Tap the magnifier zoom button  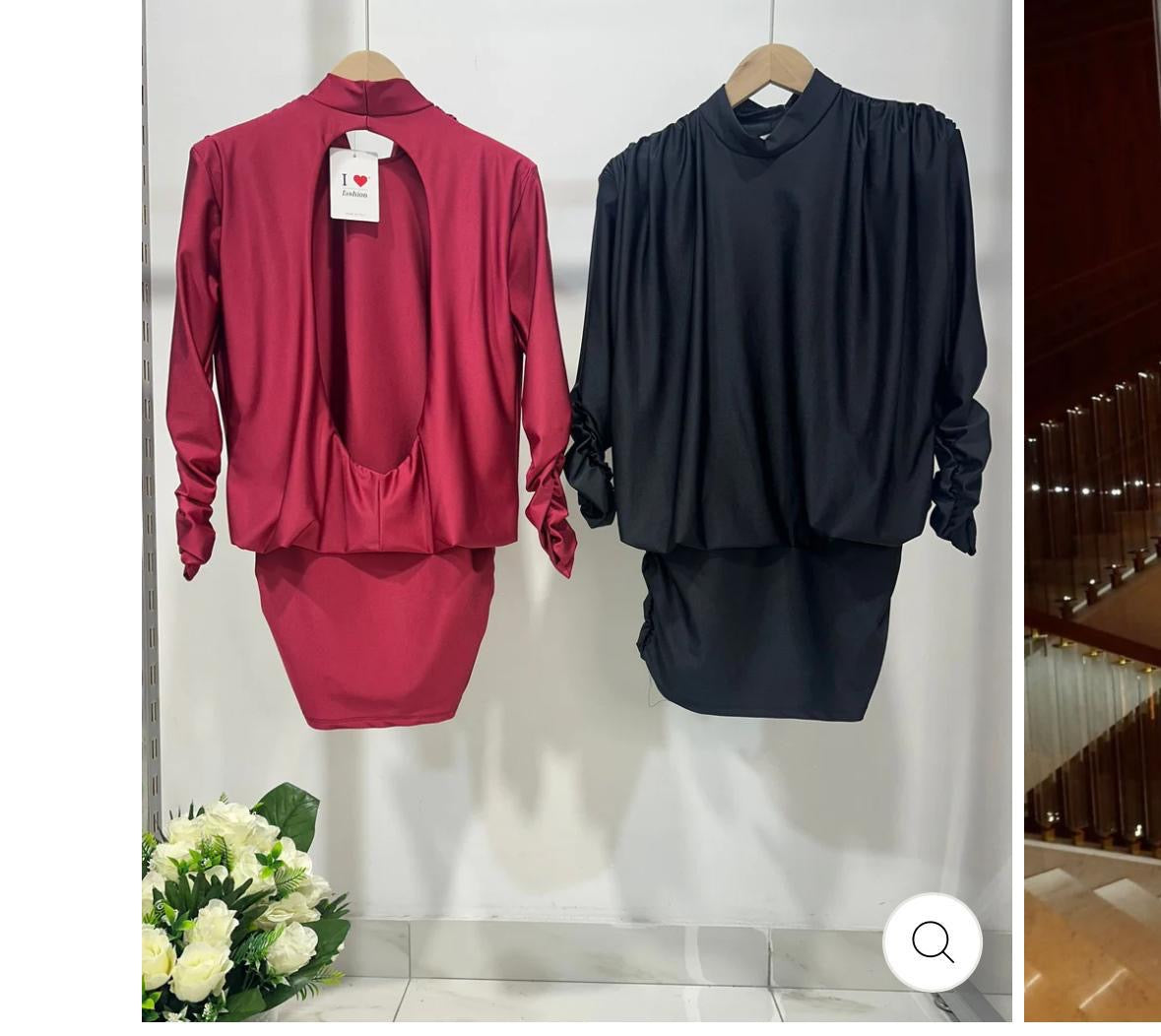[933, 942]
